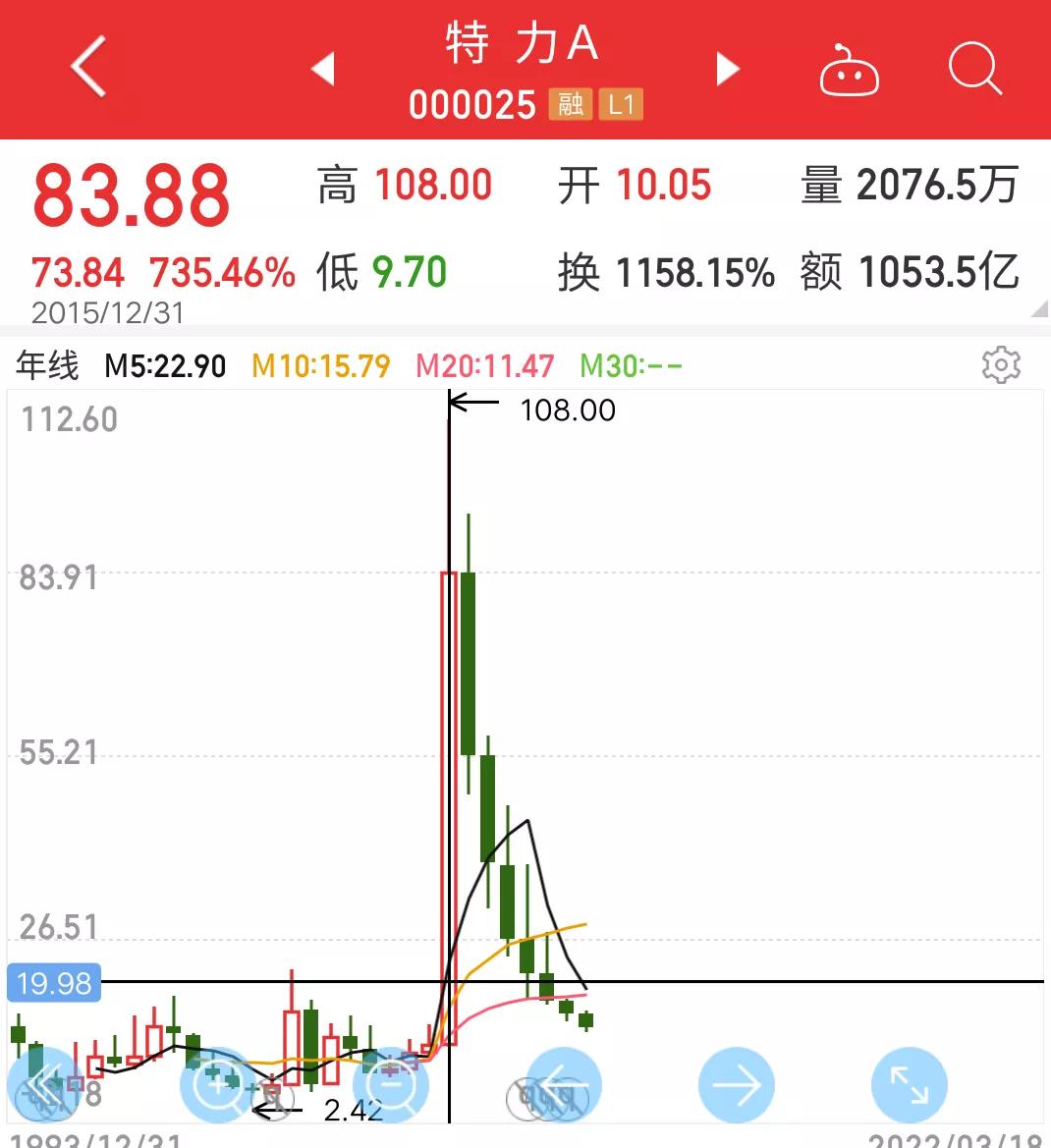Open the robot assistant
1051x1148 pixels.
click(x=849, y=72)
